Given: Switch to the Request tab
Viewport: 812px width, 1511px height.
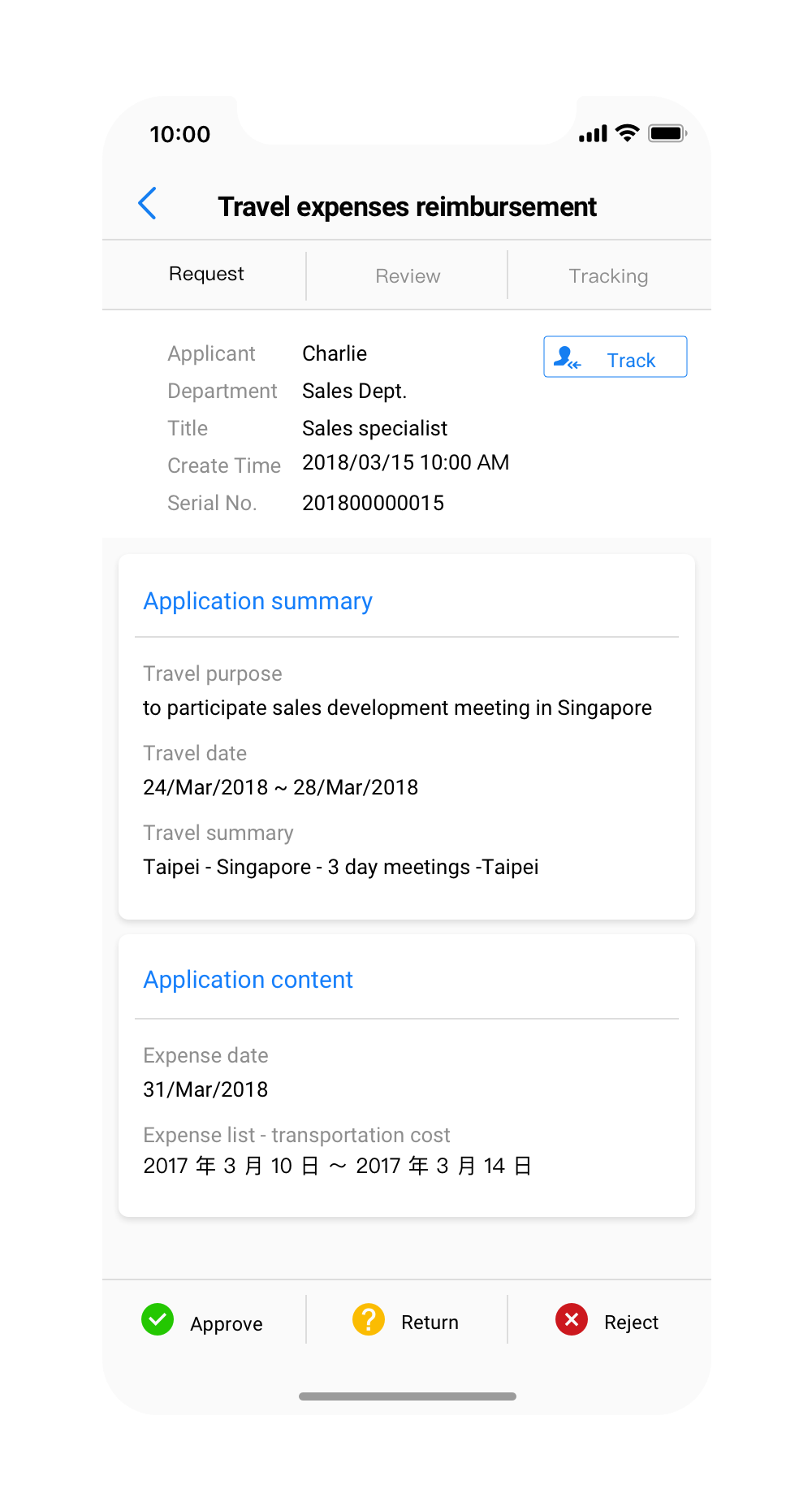Looking at the screenshot, I should coord(205,275).
